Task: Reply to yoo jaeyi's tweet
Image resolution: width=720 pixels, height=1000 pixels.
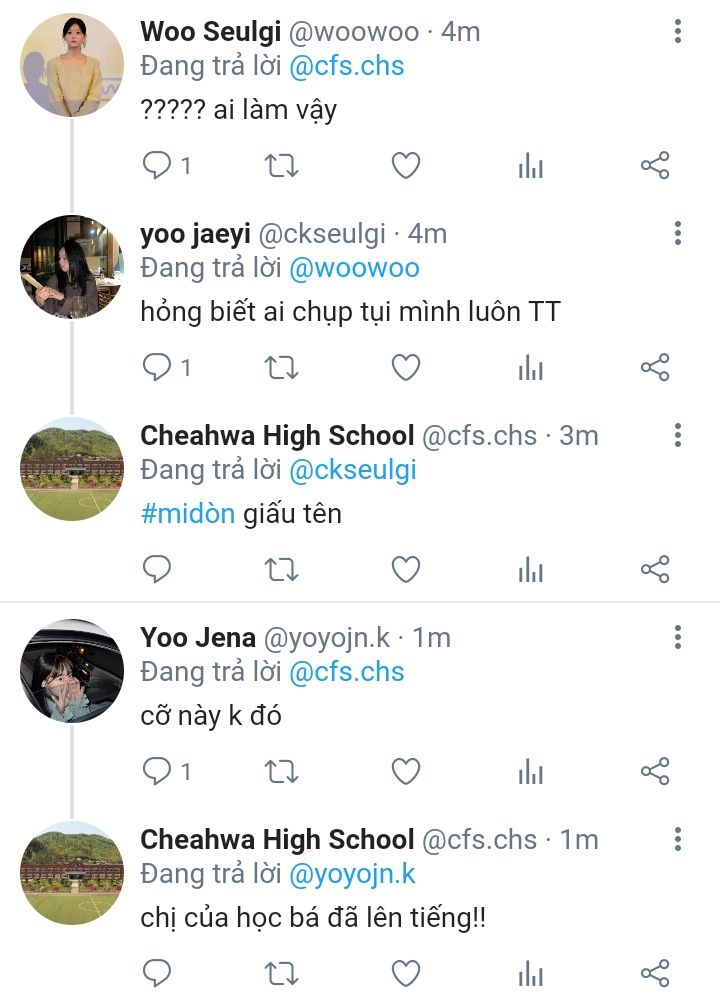Action: click(158, 368)
